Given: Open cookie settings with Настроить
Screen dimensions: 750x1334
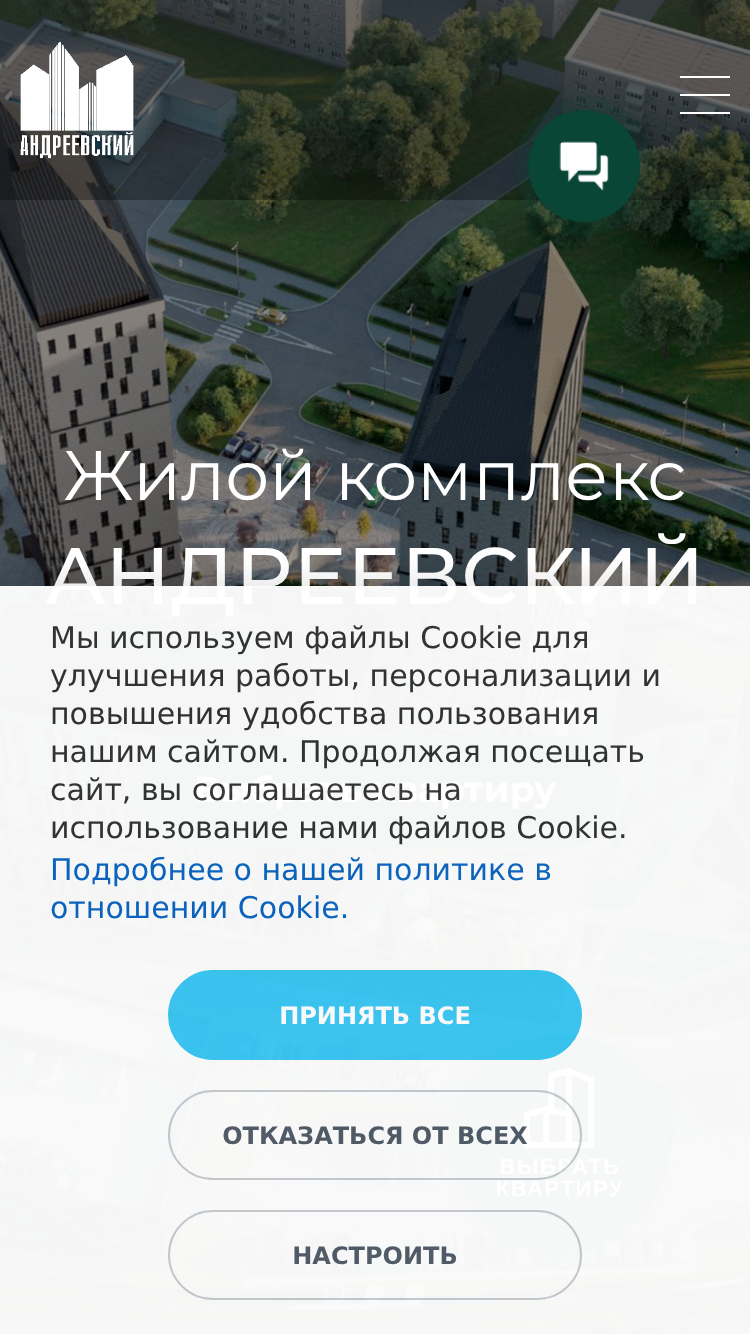Looking at the screenshot, I should coord(375,1255).
